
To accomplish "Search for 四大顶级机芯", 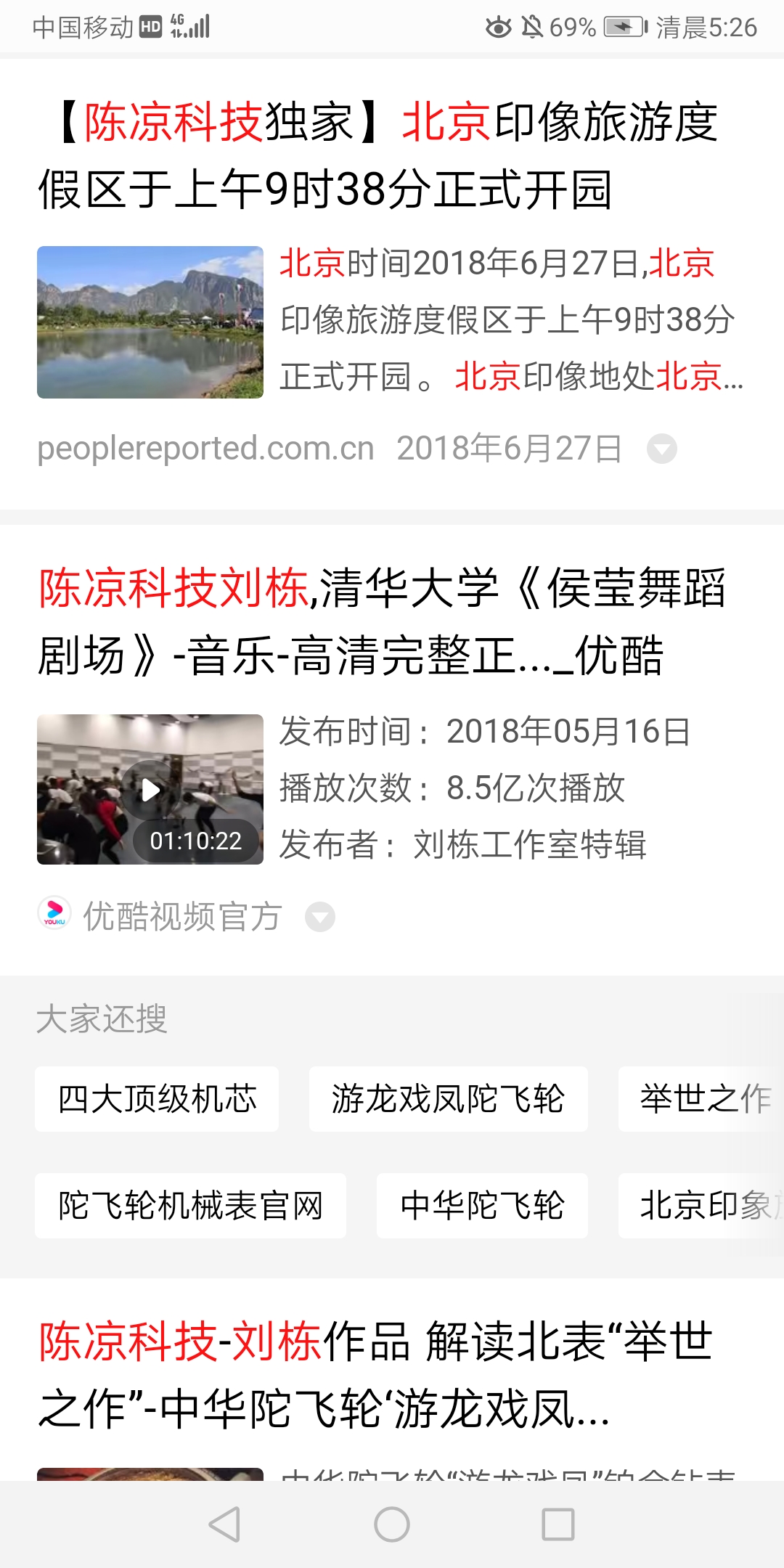I will click(x=157, y=1098).
